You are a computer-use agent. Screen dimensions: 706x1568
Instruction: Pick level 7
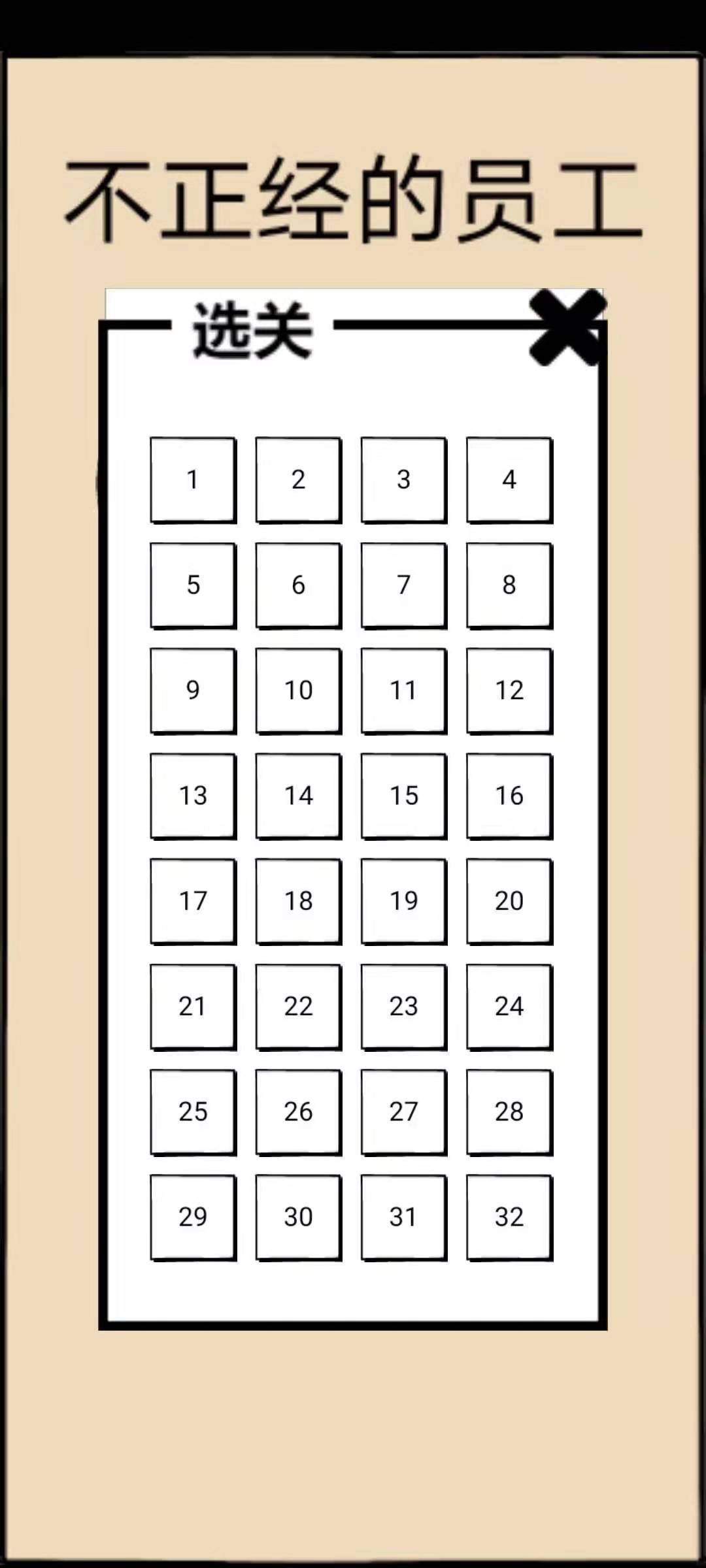[403, 585]
